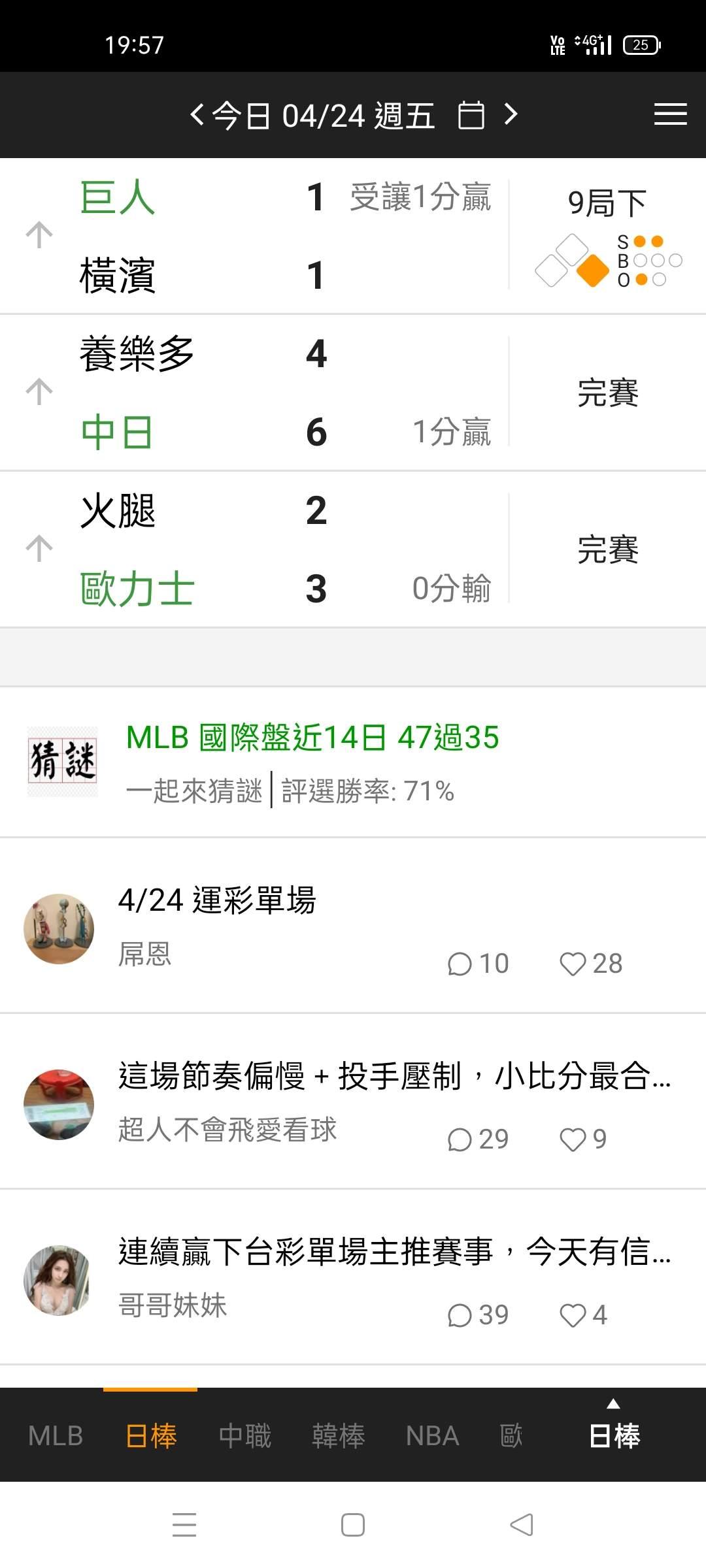
Task: Open the hamburger menu
Action: point(670,114)
